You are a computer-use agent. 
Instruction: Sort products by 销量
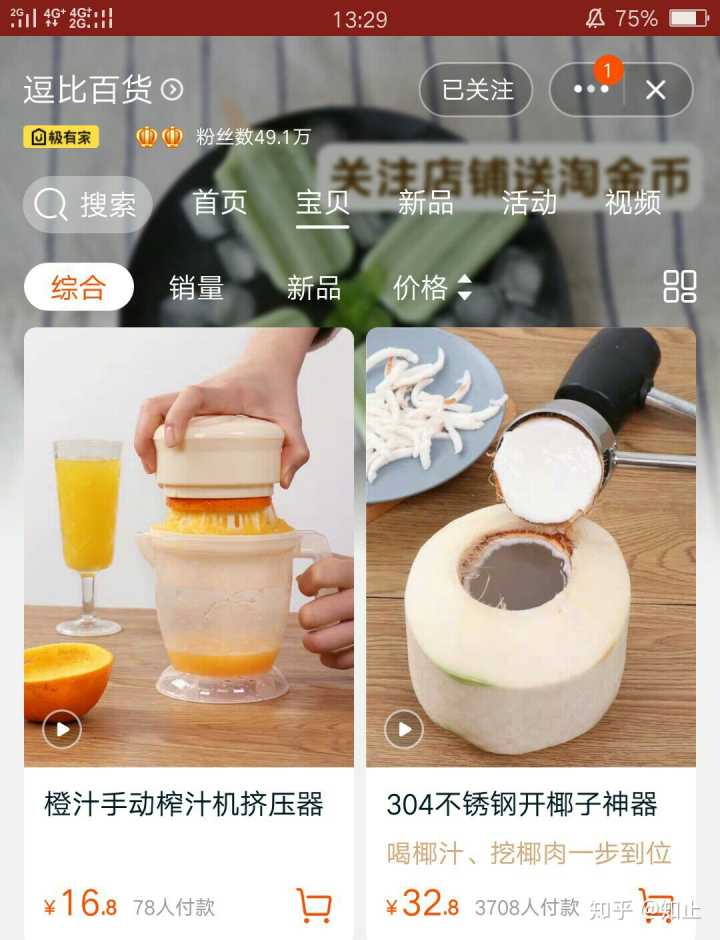196,288
